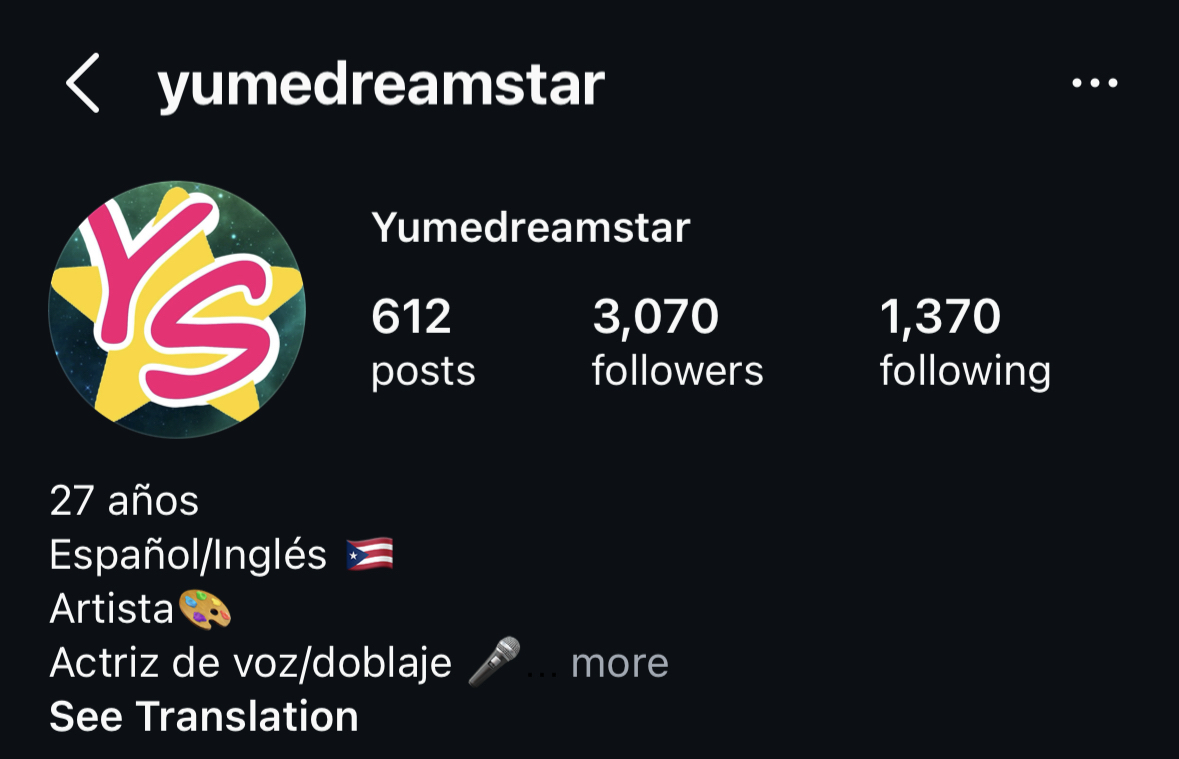This screenshot has width=1179, height=759.
Task: Open the 1,370 following list
Action: click(x=965, y=343)
